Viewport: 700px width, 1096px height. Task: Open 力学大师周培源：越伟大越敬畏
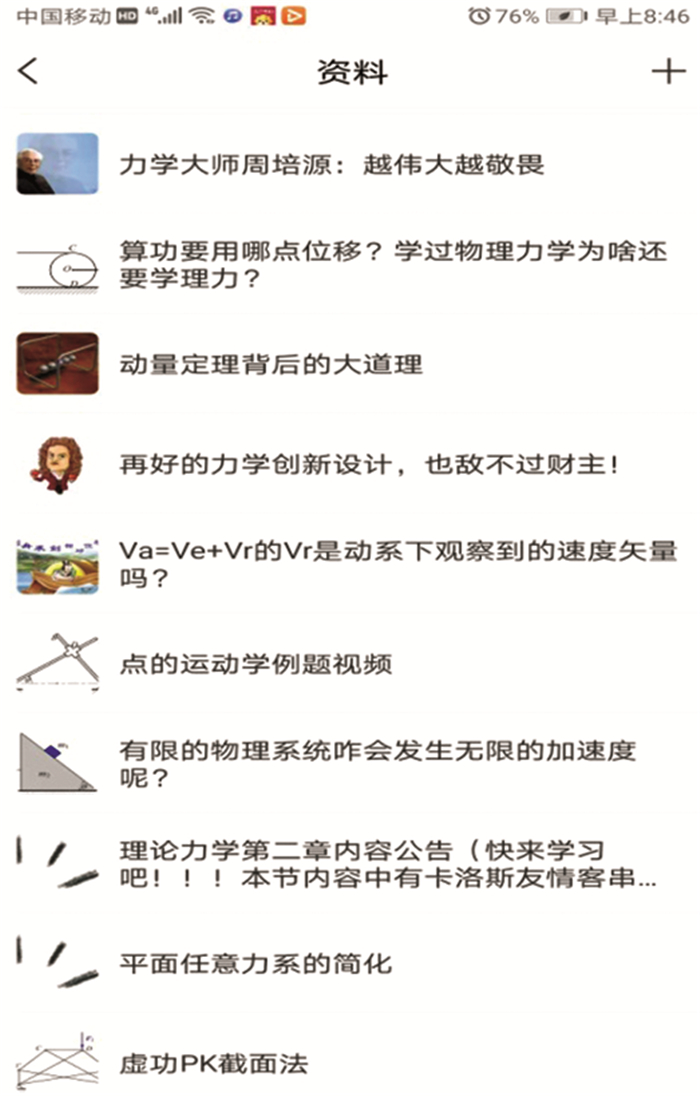(331, 164)
